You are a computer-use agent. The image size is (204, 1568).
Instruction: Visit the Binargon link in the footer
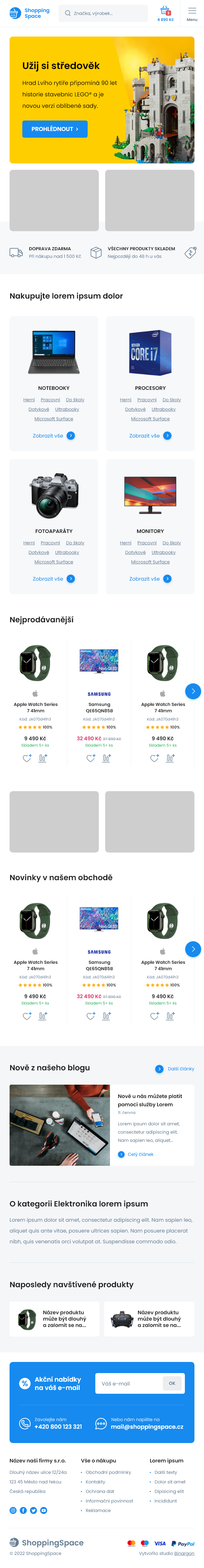click(x=184, y=1553)
